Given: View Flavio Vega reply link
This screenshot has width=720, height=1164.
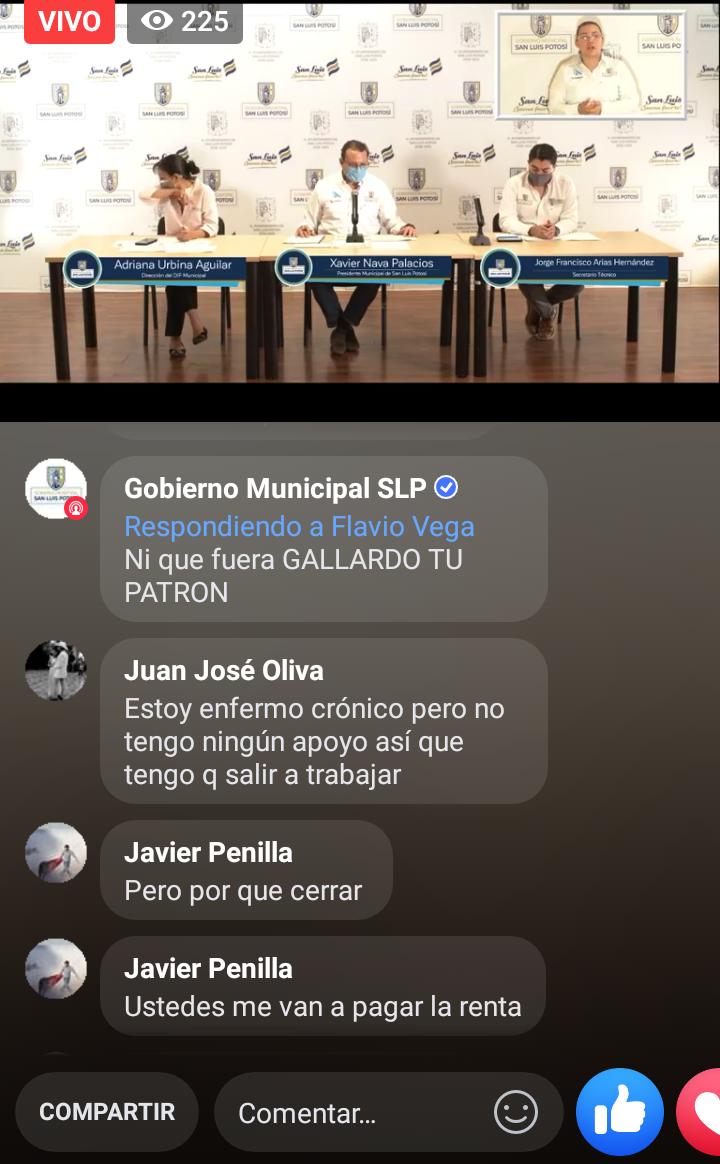Looking at the screenshot, I should tap(299, 526).
